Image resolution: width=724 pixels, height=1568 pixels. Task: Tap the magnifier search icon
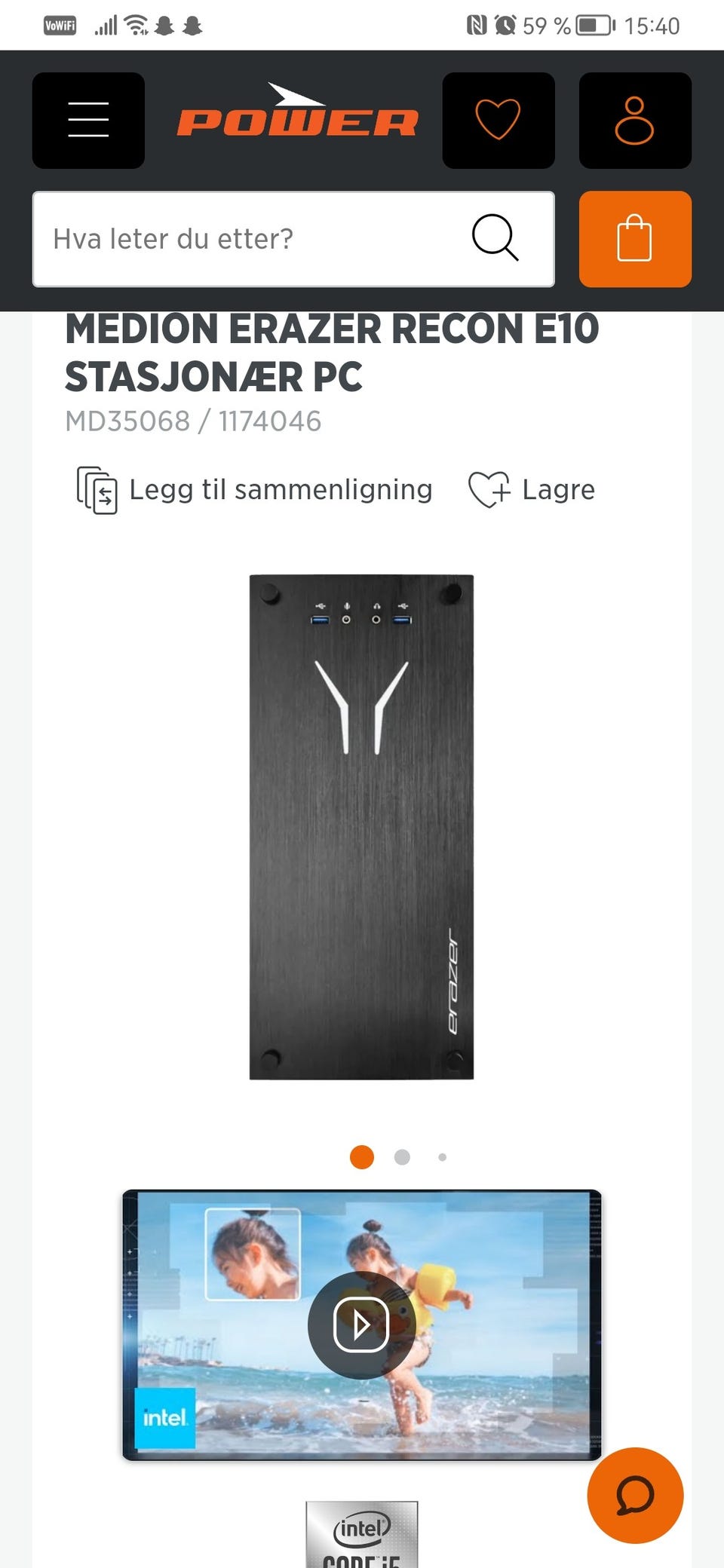point(495,238)
